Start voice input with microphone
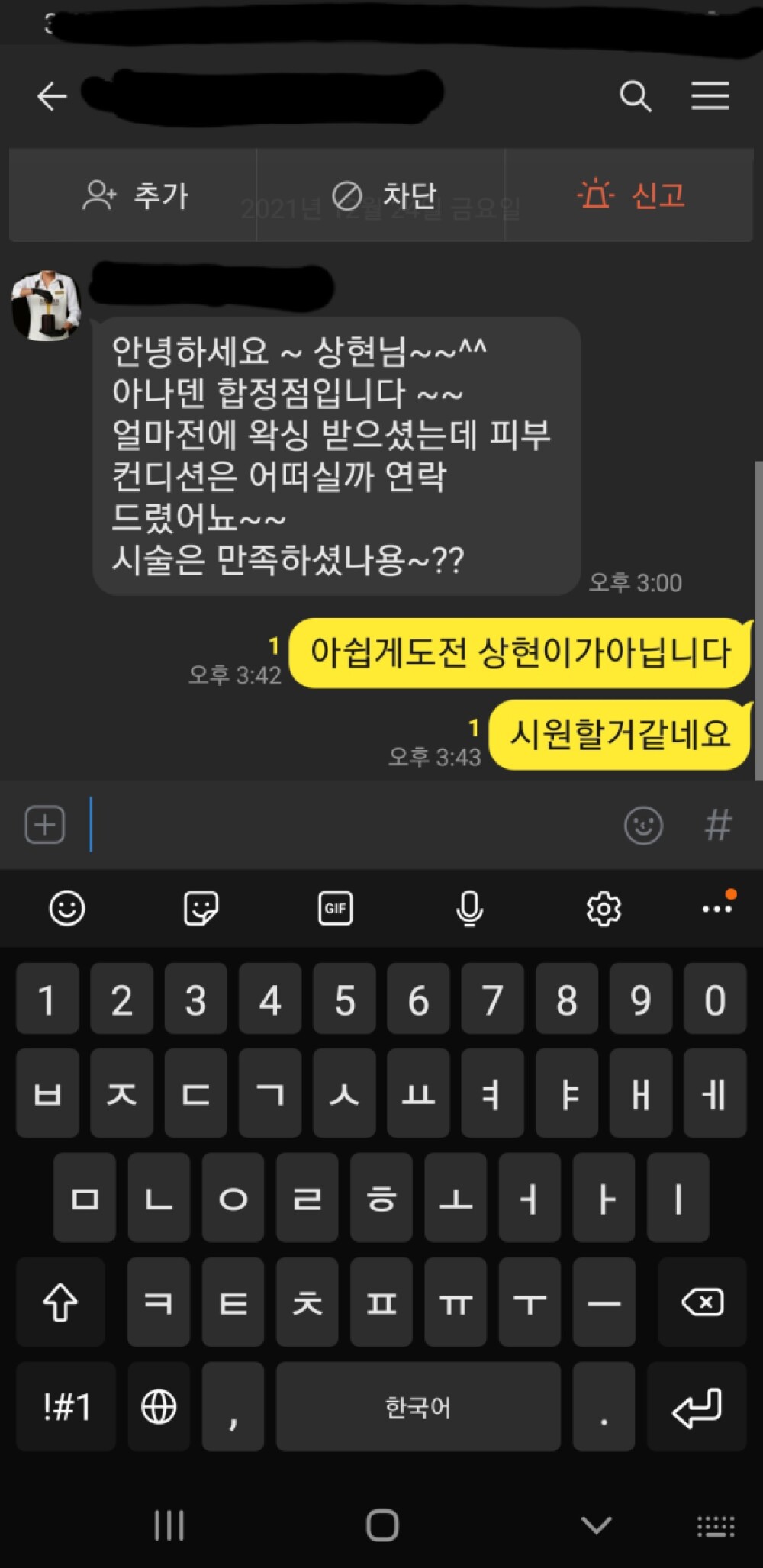This screenshot has height=1568, width=763. pos(469,908)
